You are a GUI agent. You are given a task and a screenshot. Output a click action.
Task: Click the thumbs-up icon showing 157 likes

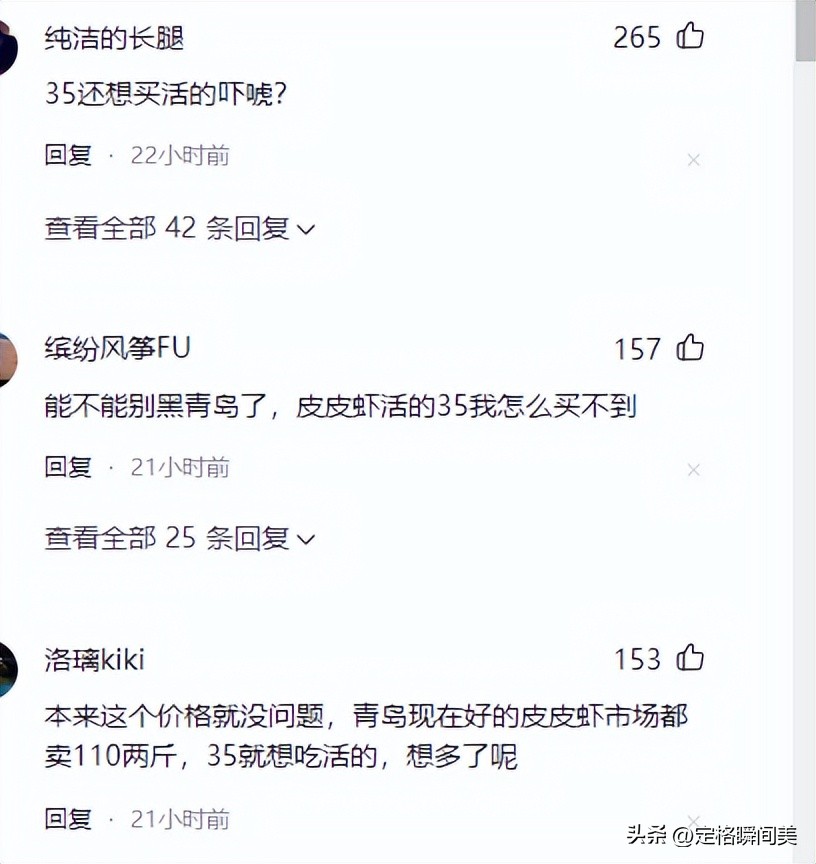(692, 348)
